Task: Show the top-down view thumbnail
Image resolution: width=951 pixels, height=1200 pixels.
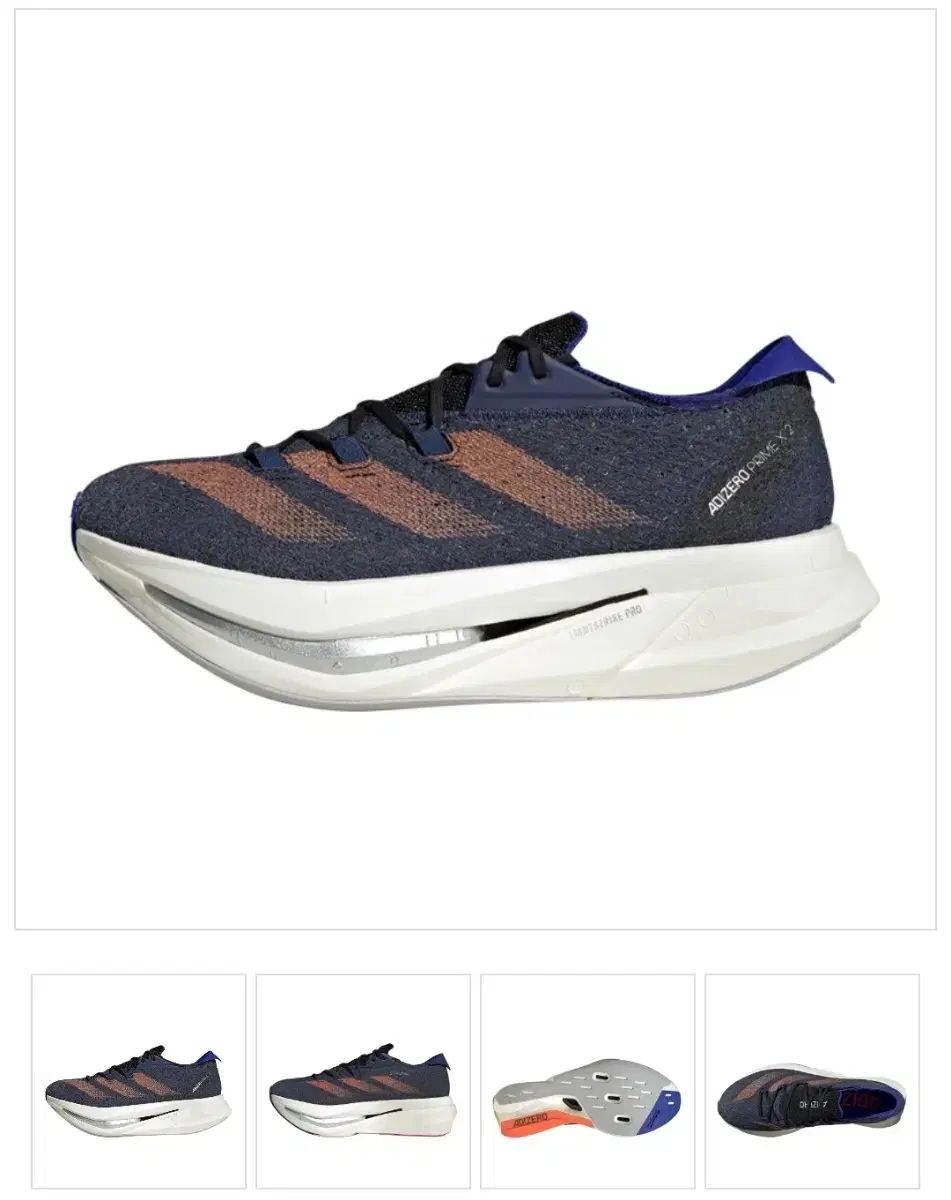Action: (811, 1082)
